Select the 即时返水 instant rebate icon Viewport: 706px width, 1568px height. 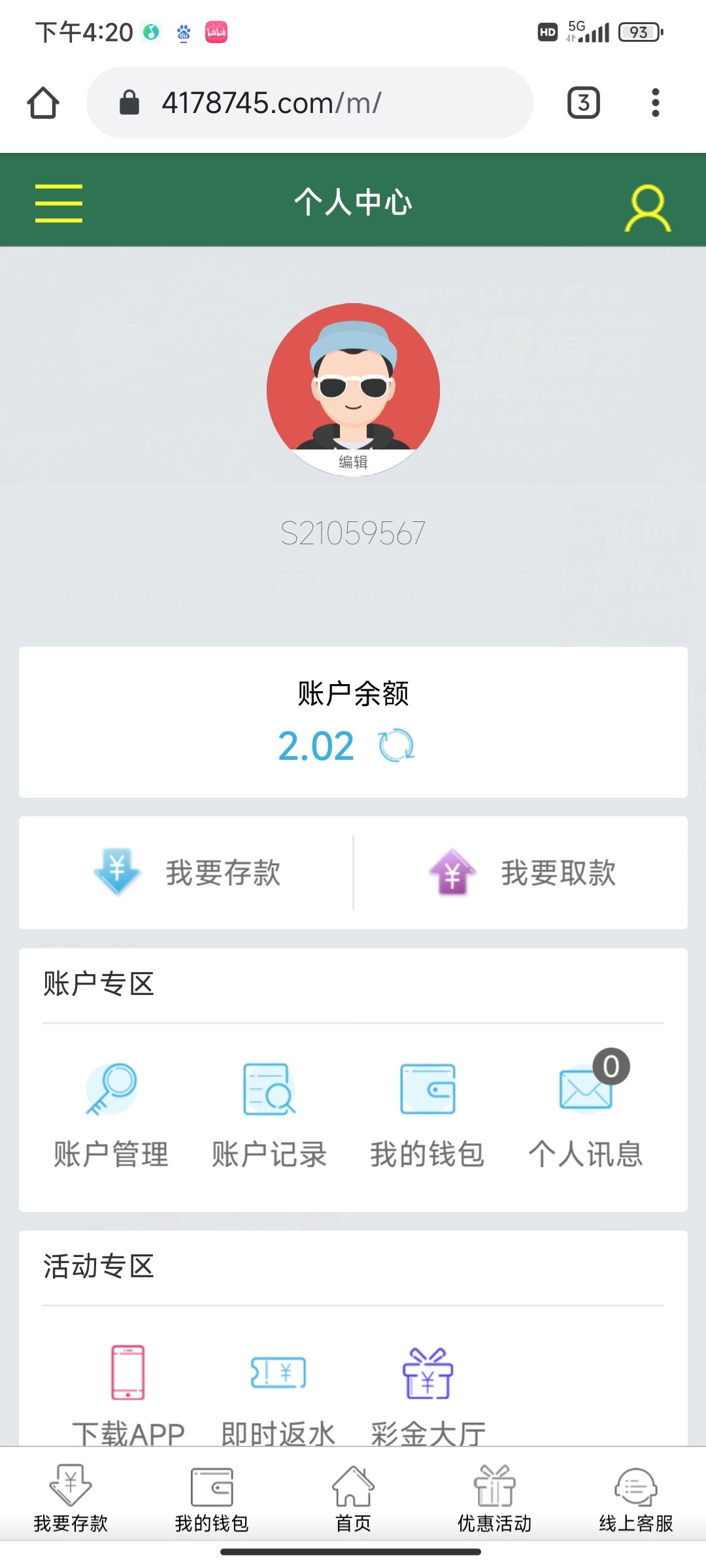(x=277, y=1379)
